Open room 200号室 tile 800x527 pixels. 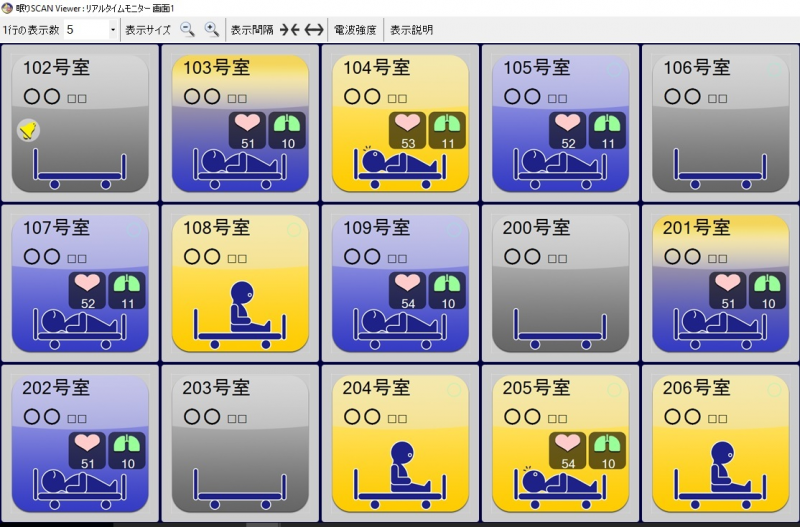pyautogui.click(x=560, y=283)
